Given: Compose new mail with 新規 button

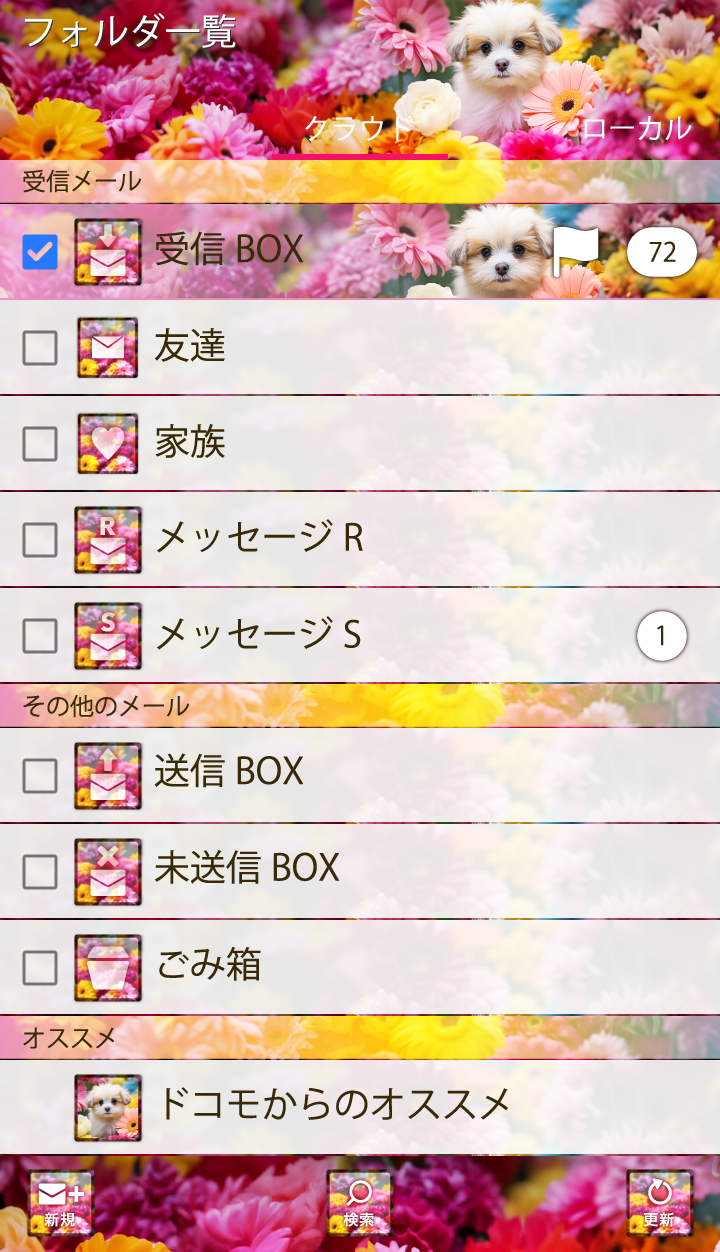Looking at the screenshot, I should (x=61, y=1202).
